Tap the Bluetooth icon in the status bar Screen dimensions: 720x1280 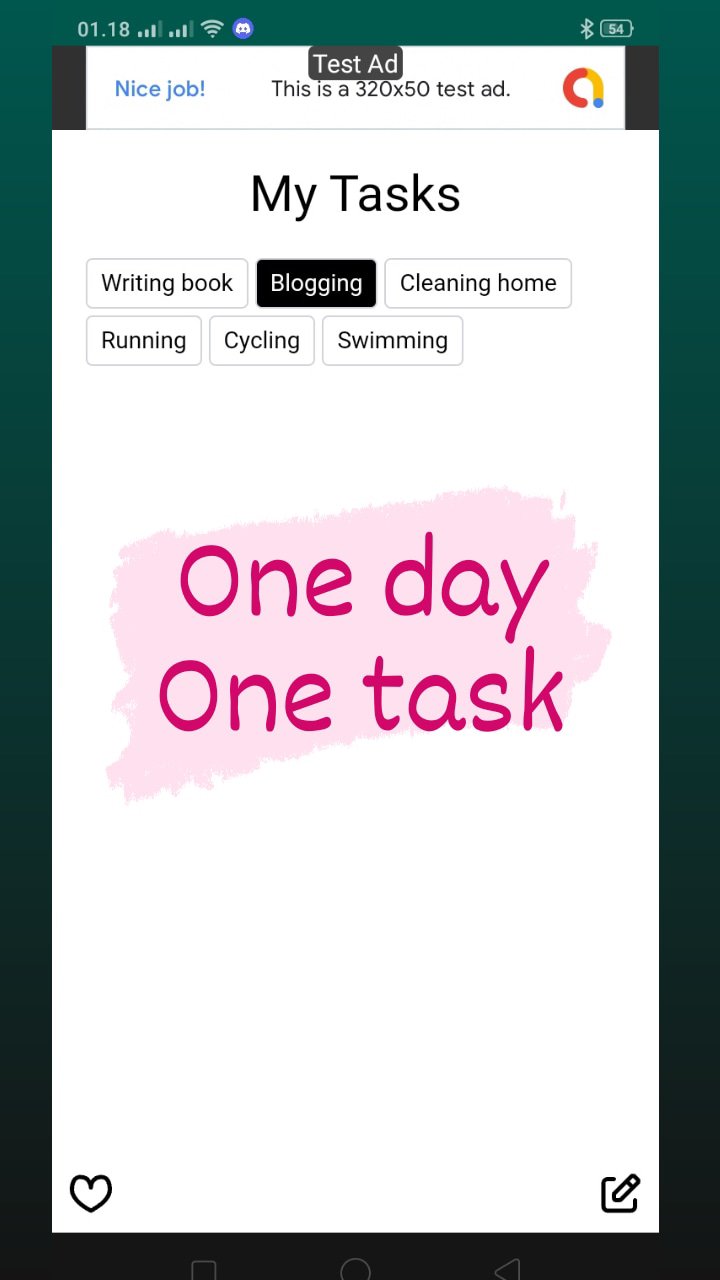pyautogui.click(x=589, y=27)
